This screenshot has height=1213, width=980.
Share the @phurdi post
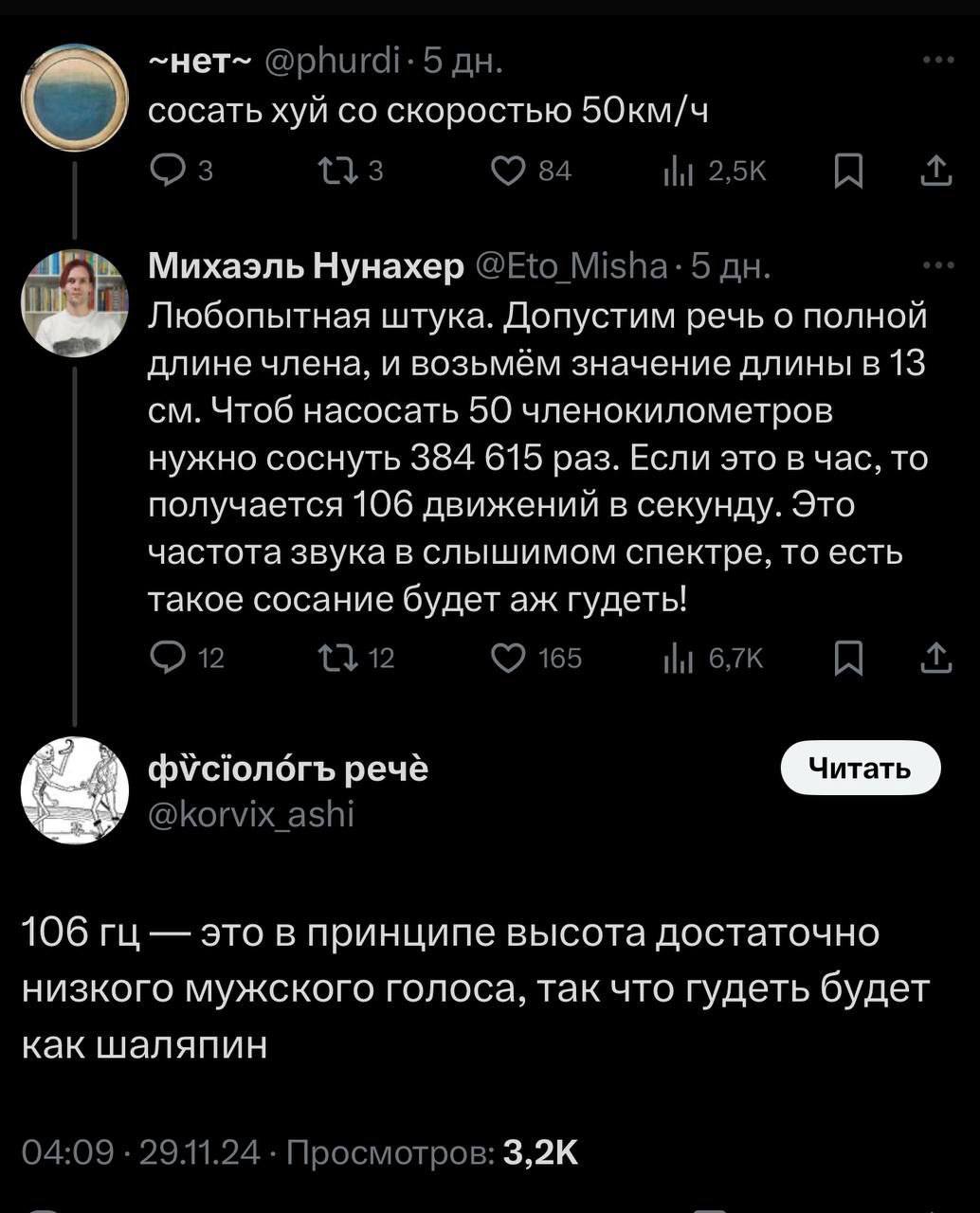[936, 171]
